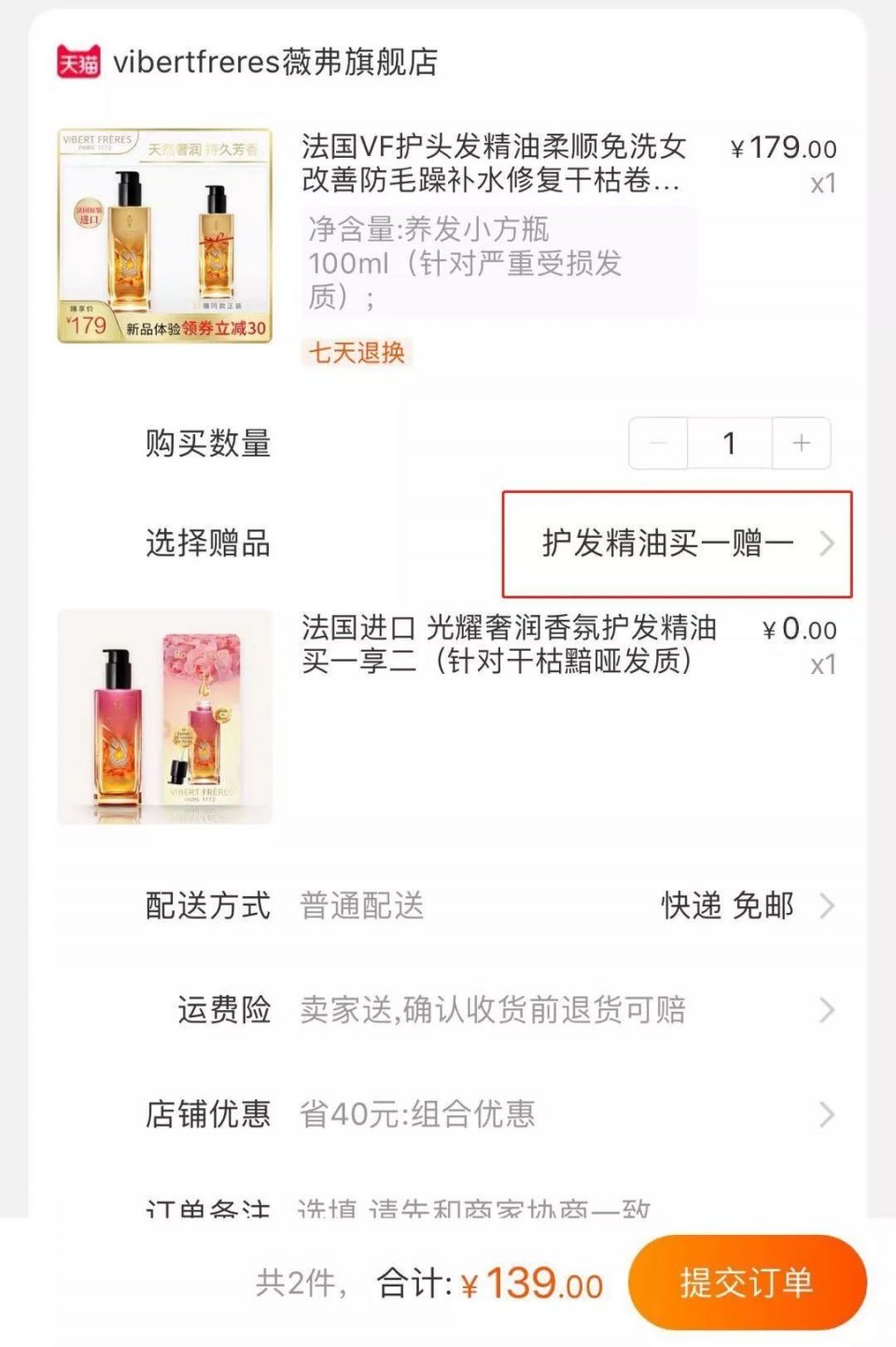Increase purchase quantity with the plus button
This screenshot has height=1347, width=896.
(801, 443)
